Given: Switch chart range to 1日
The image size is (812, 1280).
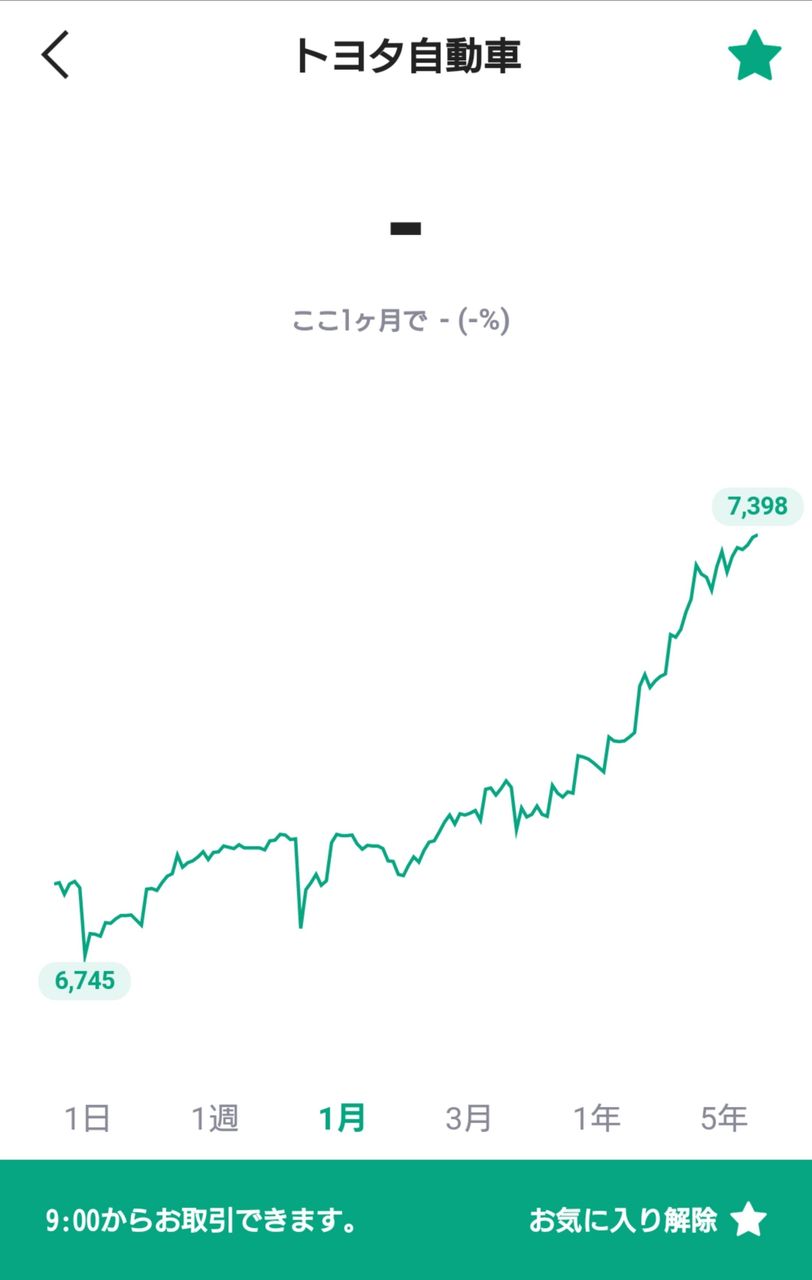Looking at the screenshot, I should [x=87, y=1118].
